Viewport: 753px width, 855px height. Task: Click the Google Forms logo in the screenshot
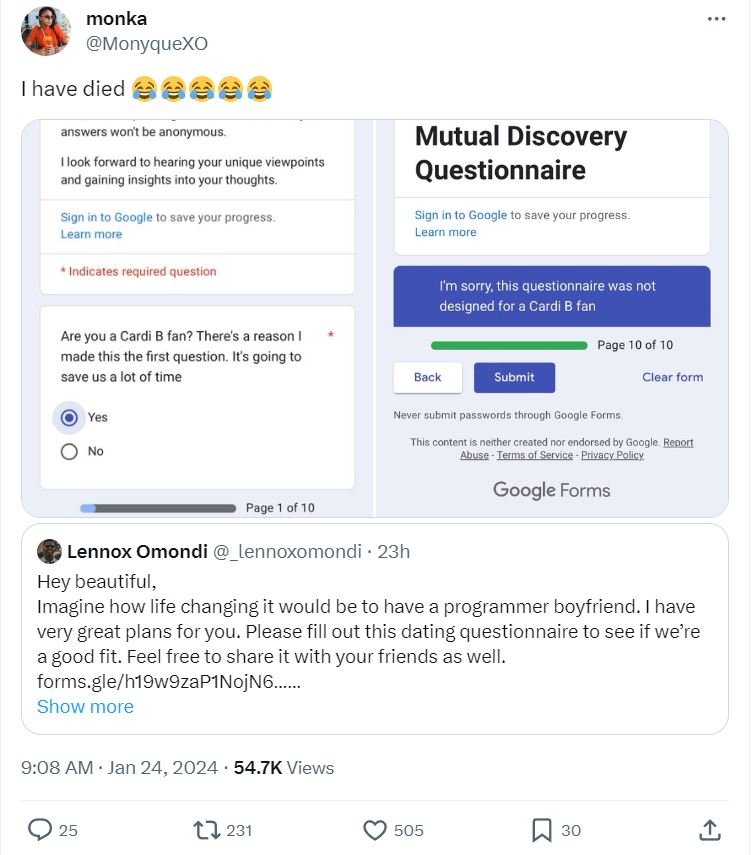pos(554,490)
